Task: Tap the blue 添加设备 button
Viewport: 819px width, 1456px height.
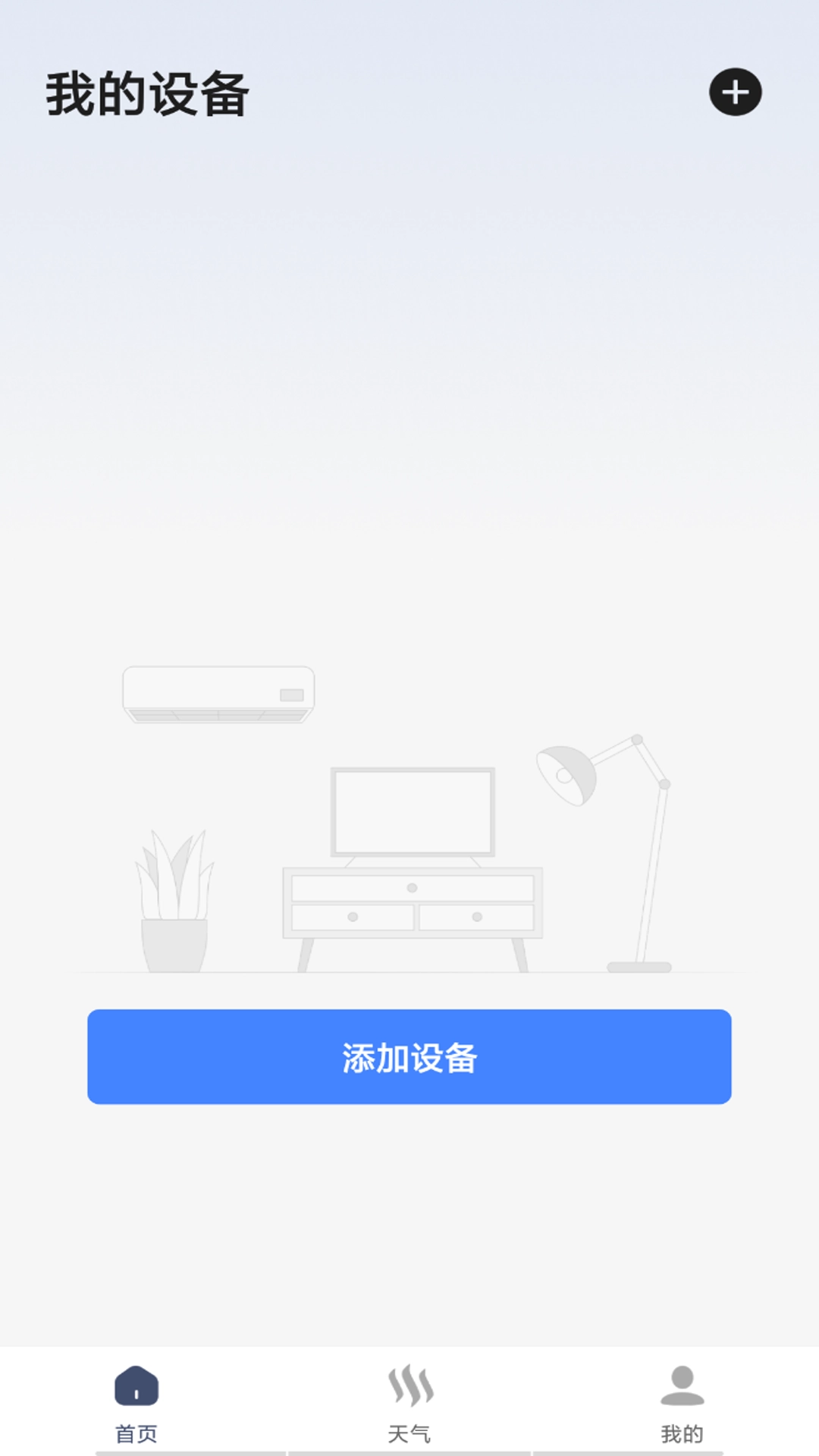Action: (409, 1056)
